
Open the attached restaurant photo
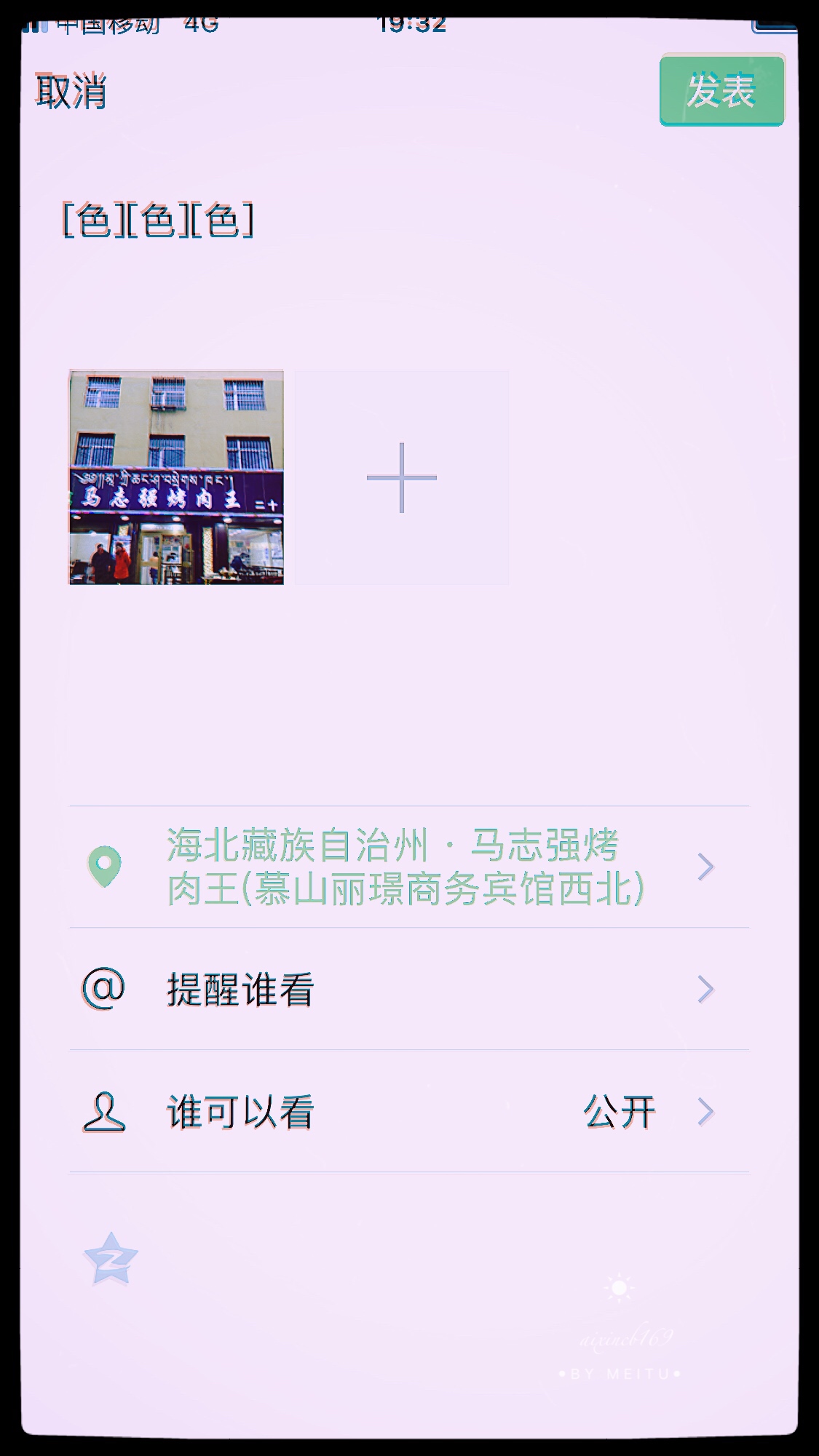(176, 477)
